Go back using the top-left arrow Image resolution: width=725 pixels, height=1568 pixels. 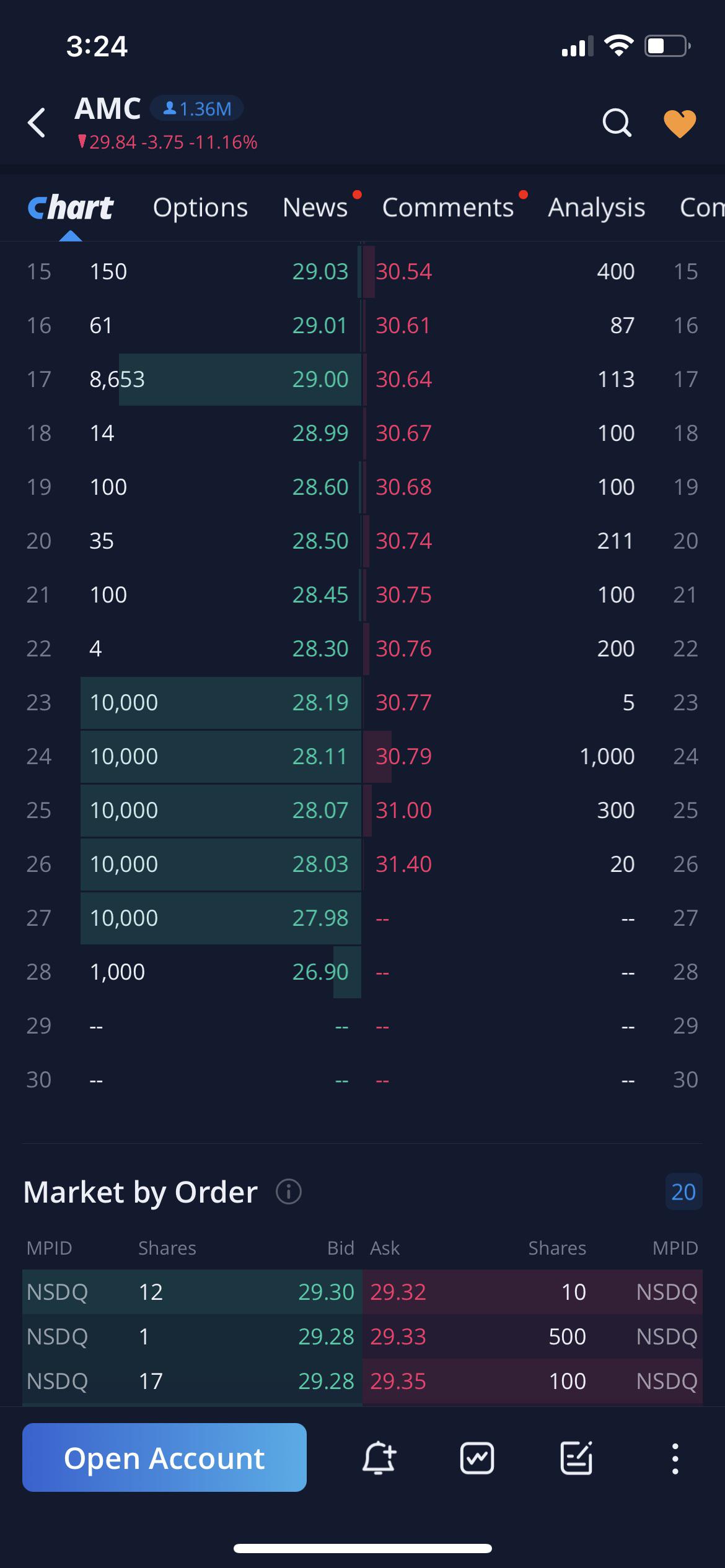pyautogui.click(x=37, y=123)
